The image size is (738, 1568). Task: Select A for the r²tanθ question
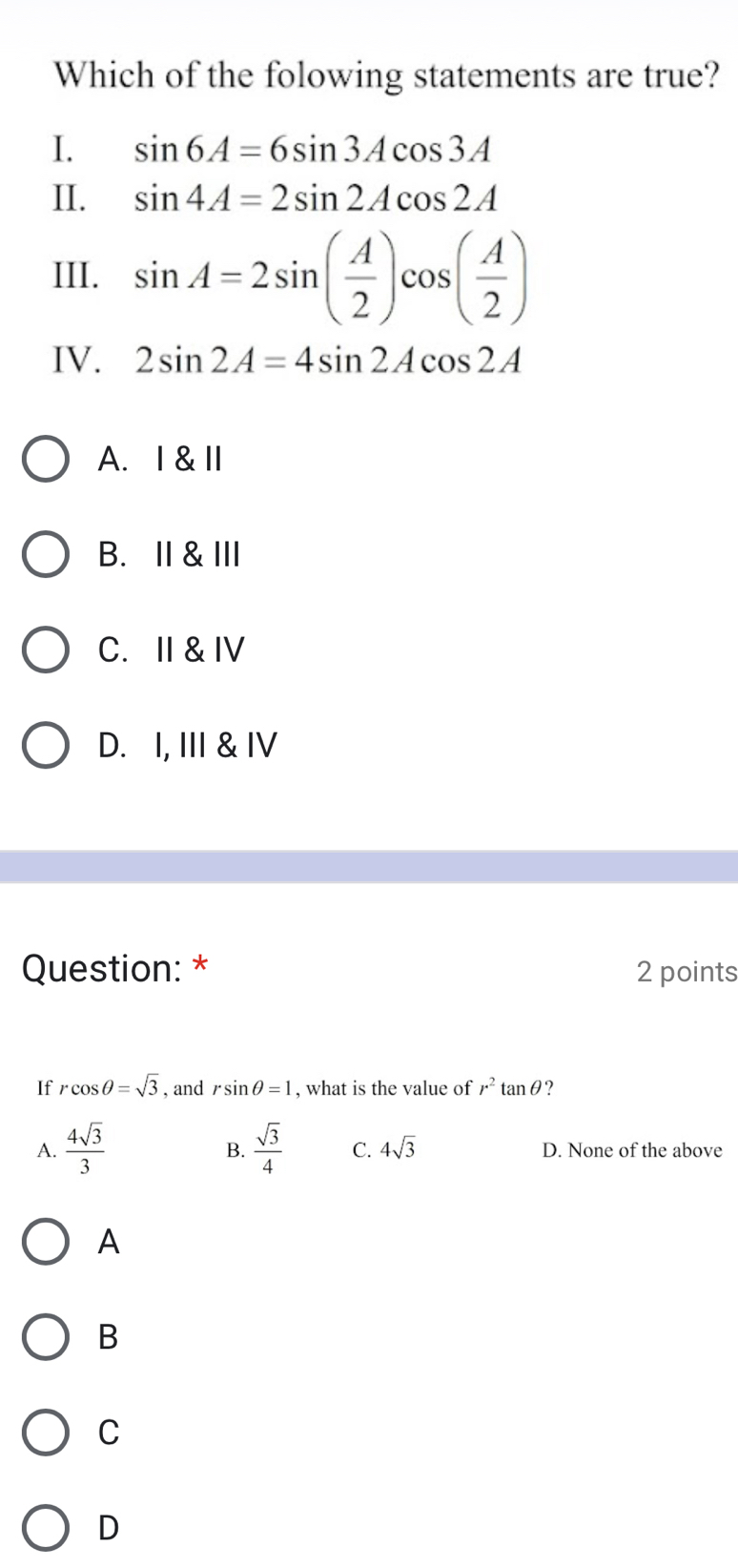point(46,1242)
